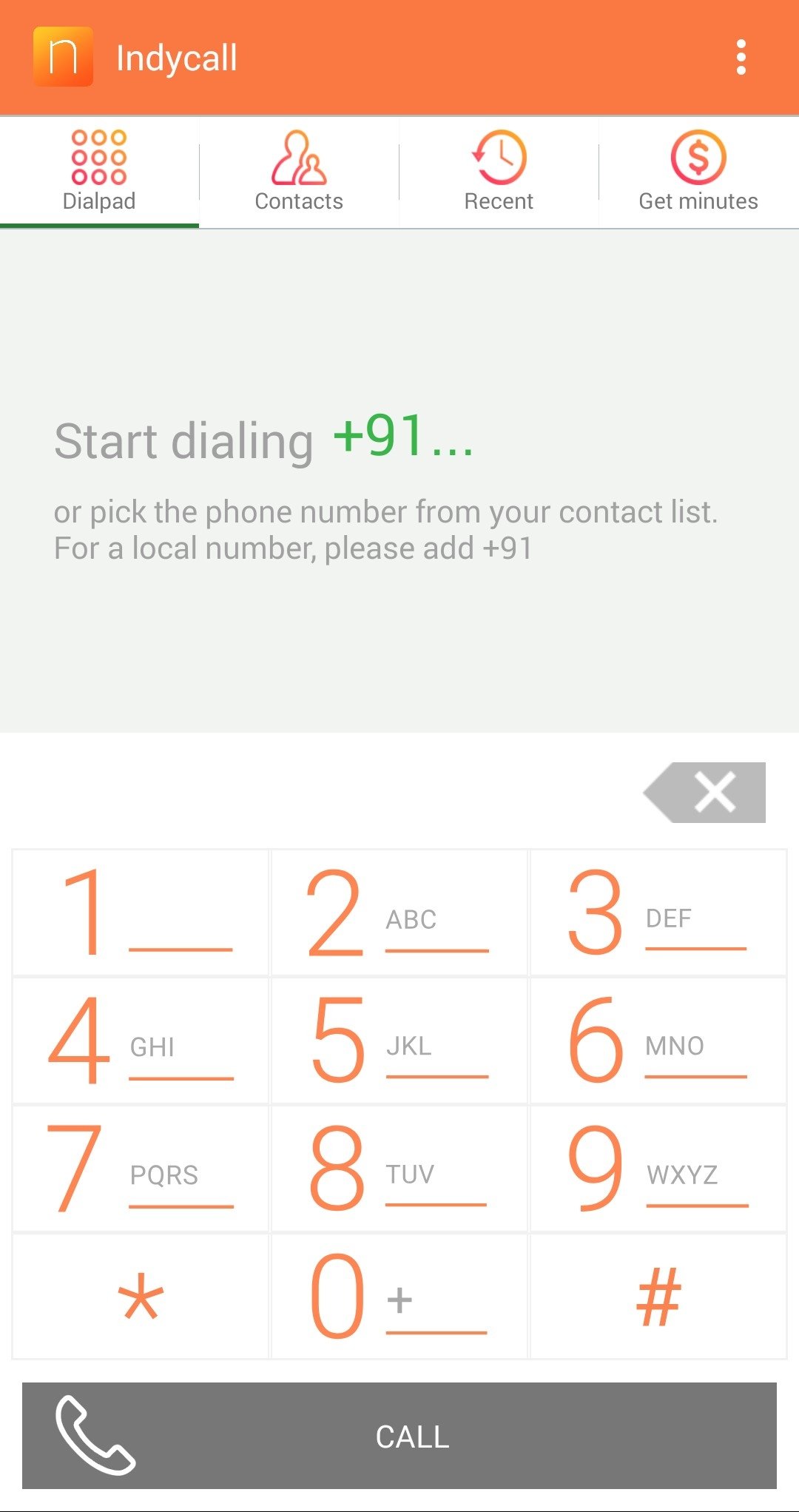Dial digit 0 plus key
This screenshot has height=1512, width=799.
(x=399, y=1297)
